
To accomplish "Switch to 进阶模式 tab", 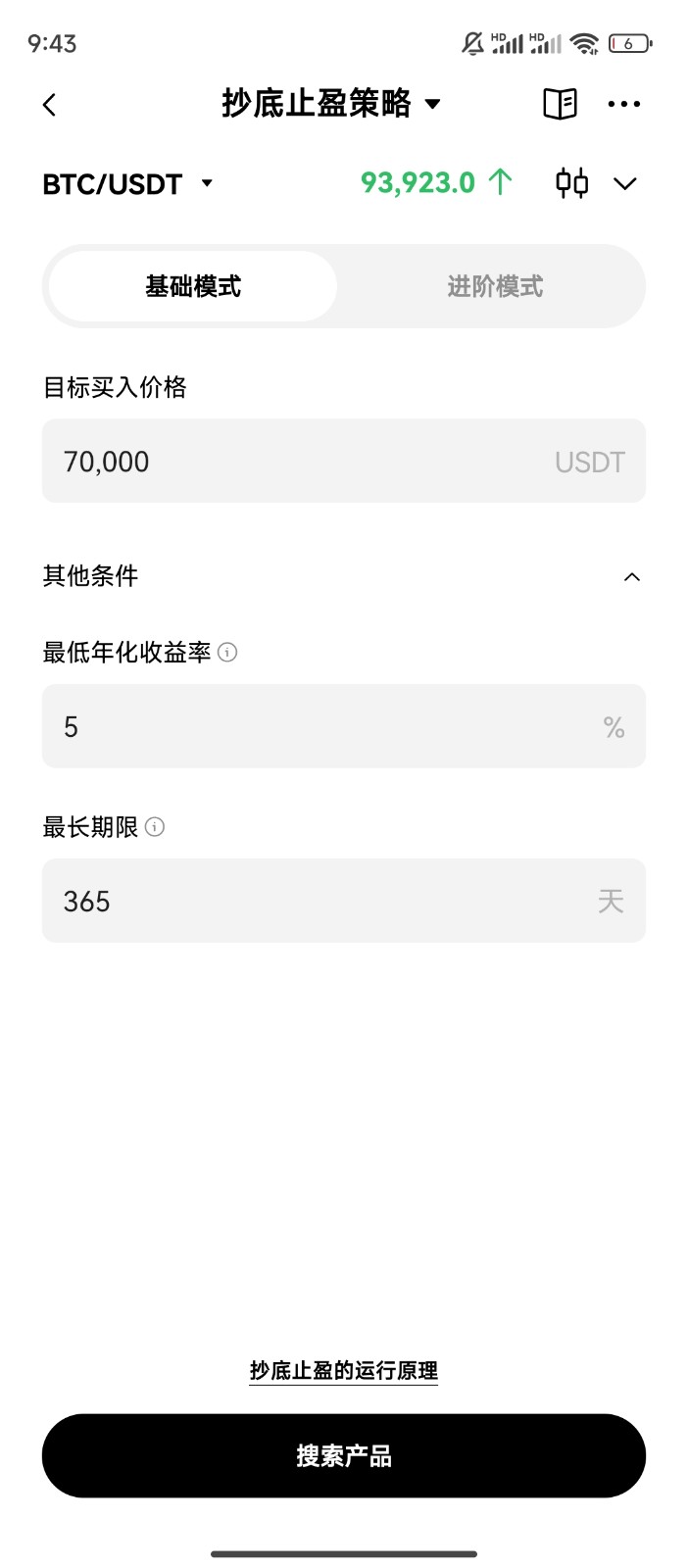I will pos(495,286).
